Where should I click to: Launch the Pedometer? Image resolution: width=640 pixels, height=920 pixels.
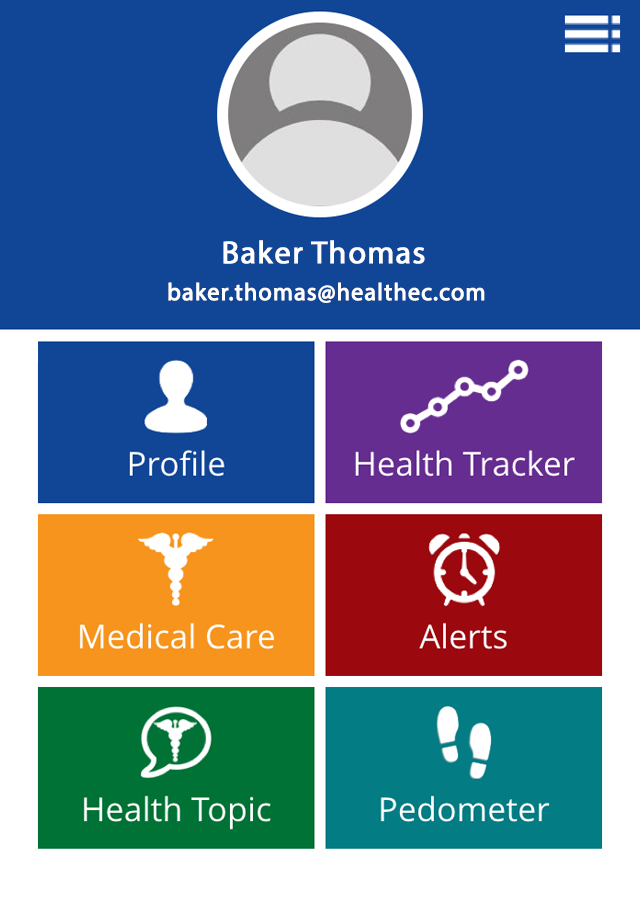click(x=464, y=768)
